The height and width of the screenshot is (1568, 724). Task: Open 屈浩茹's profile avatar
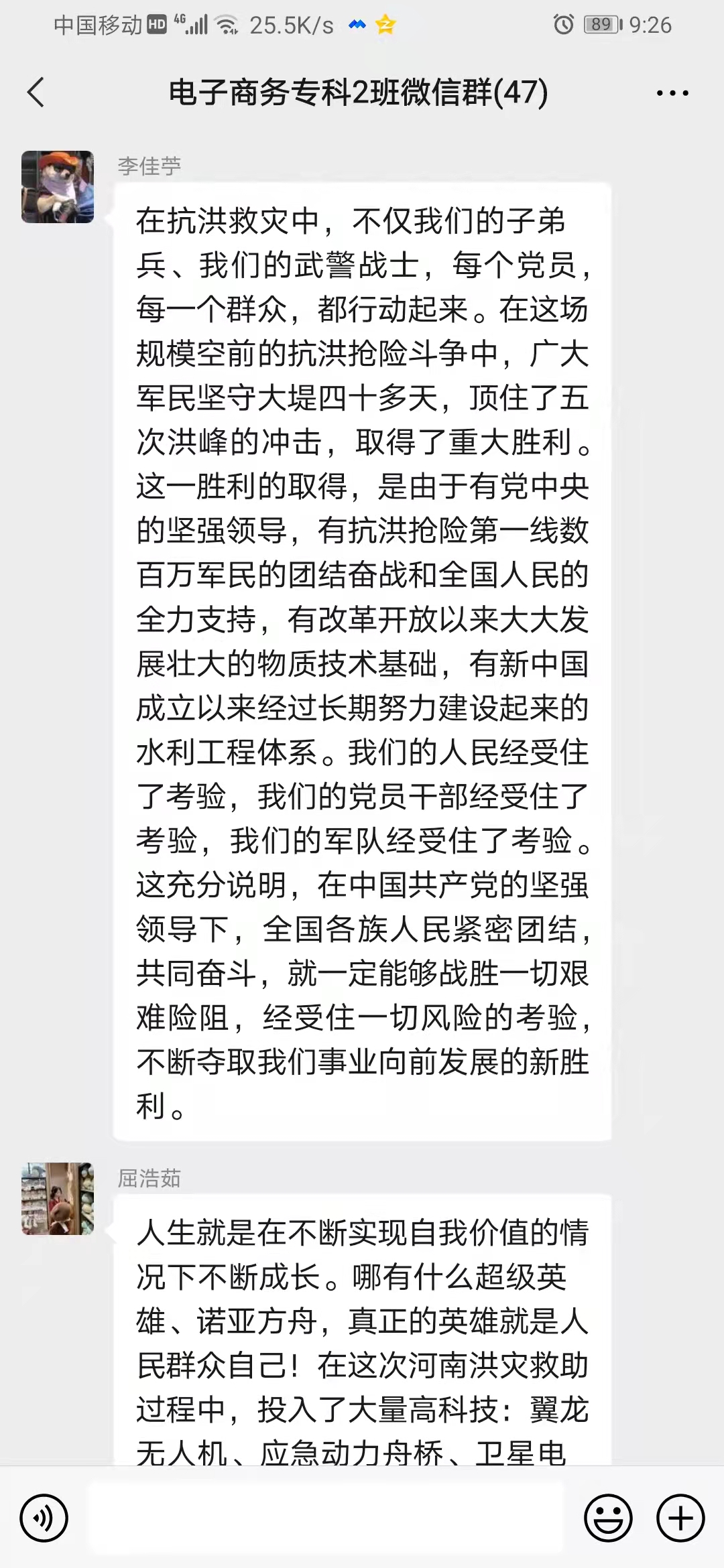click(x=58, y=1199)
